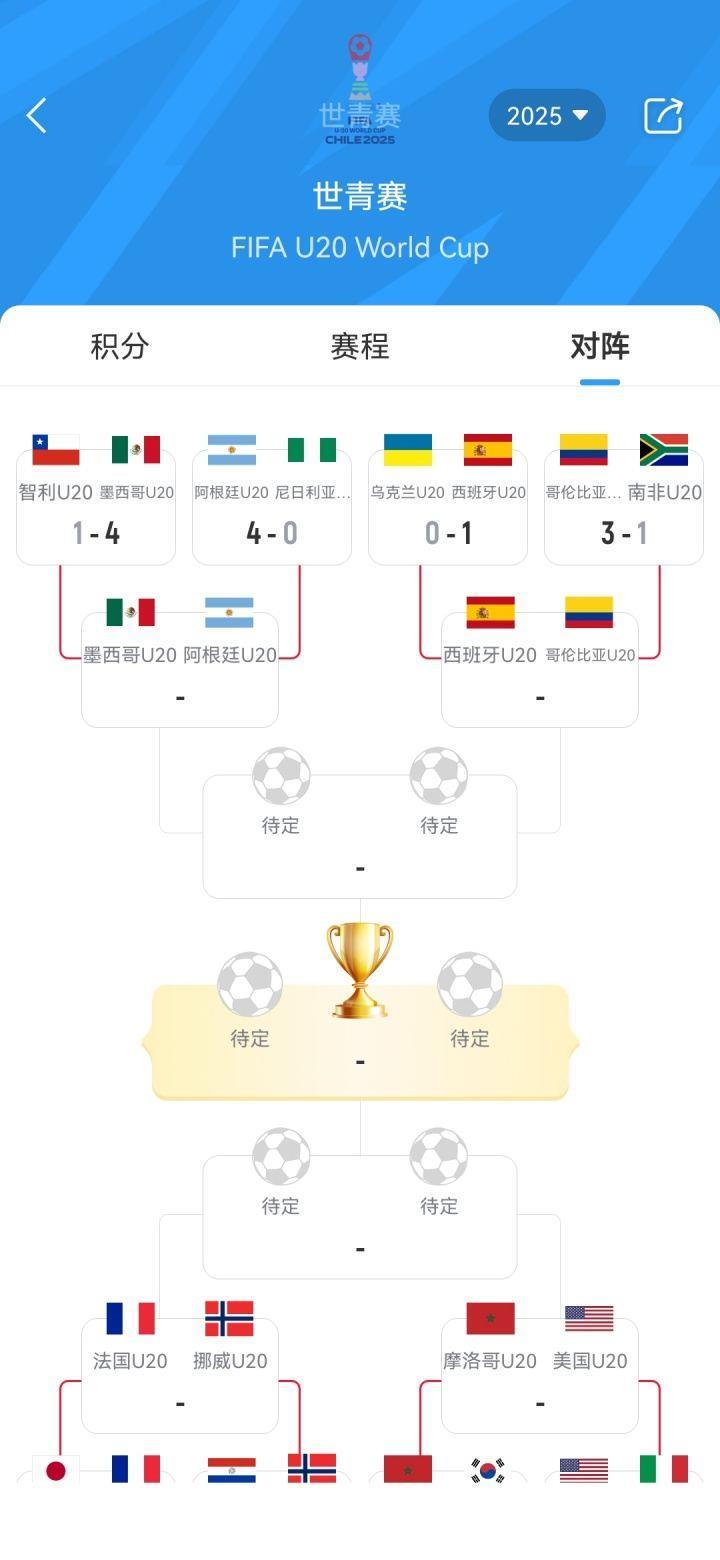Switch to the 赛程 tab

pyautogui.click(x=360, y=347)
